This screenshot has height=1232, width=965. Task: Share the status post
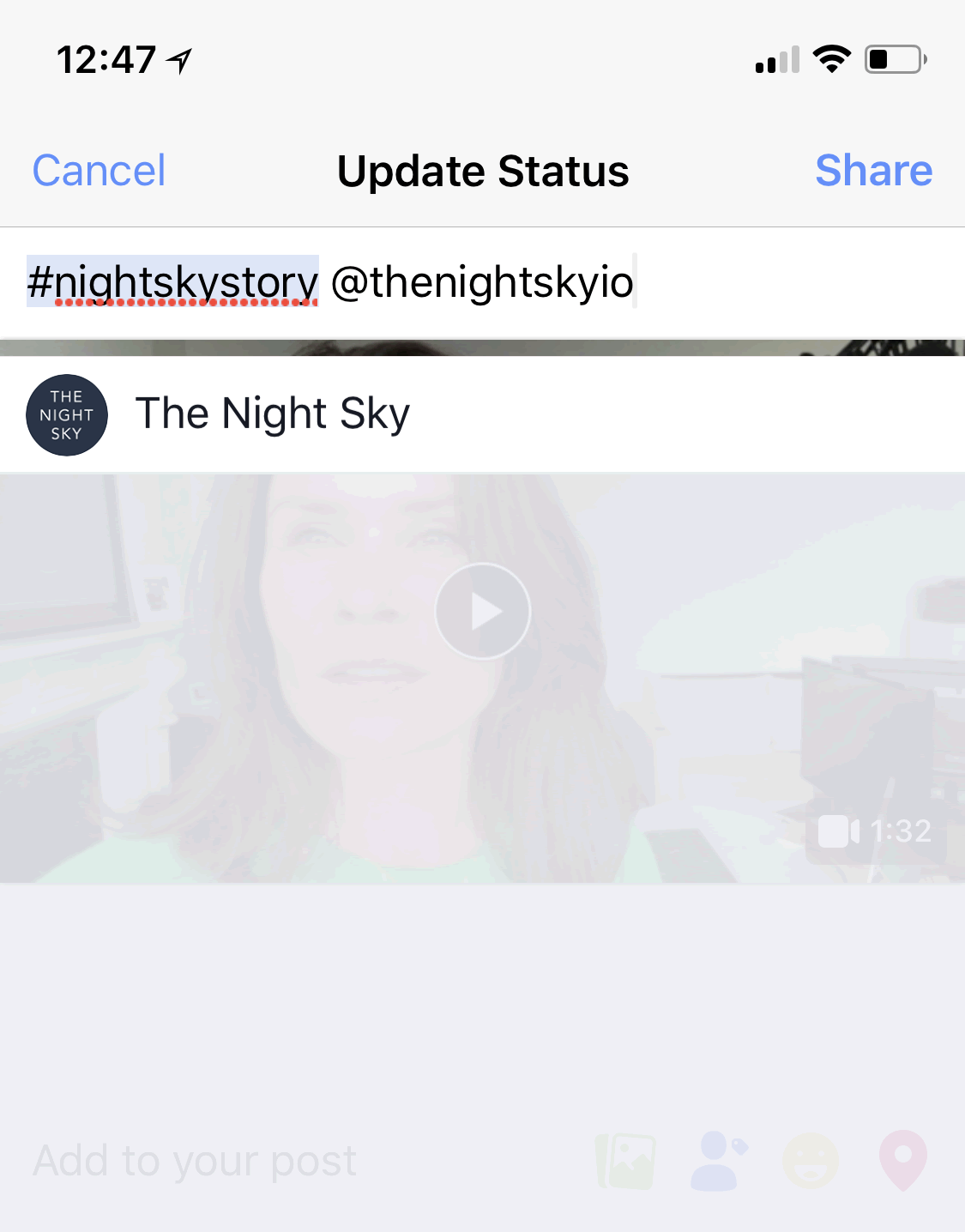(872, 171)
